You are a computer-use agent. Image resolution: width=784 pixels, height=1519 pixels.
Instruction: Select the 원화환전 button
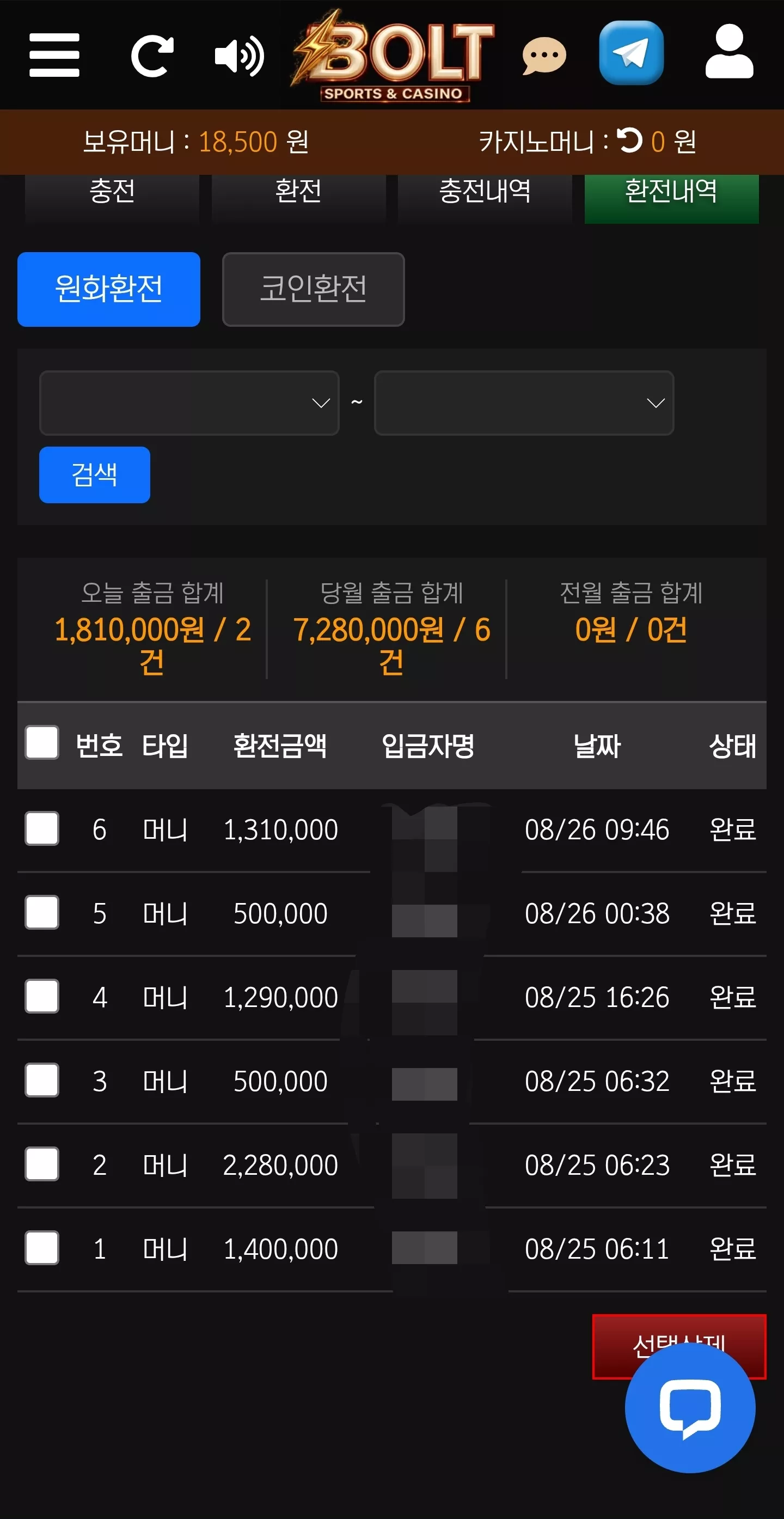[x=109, y=289]
